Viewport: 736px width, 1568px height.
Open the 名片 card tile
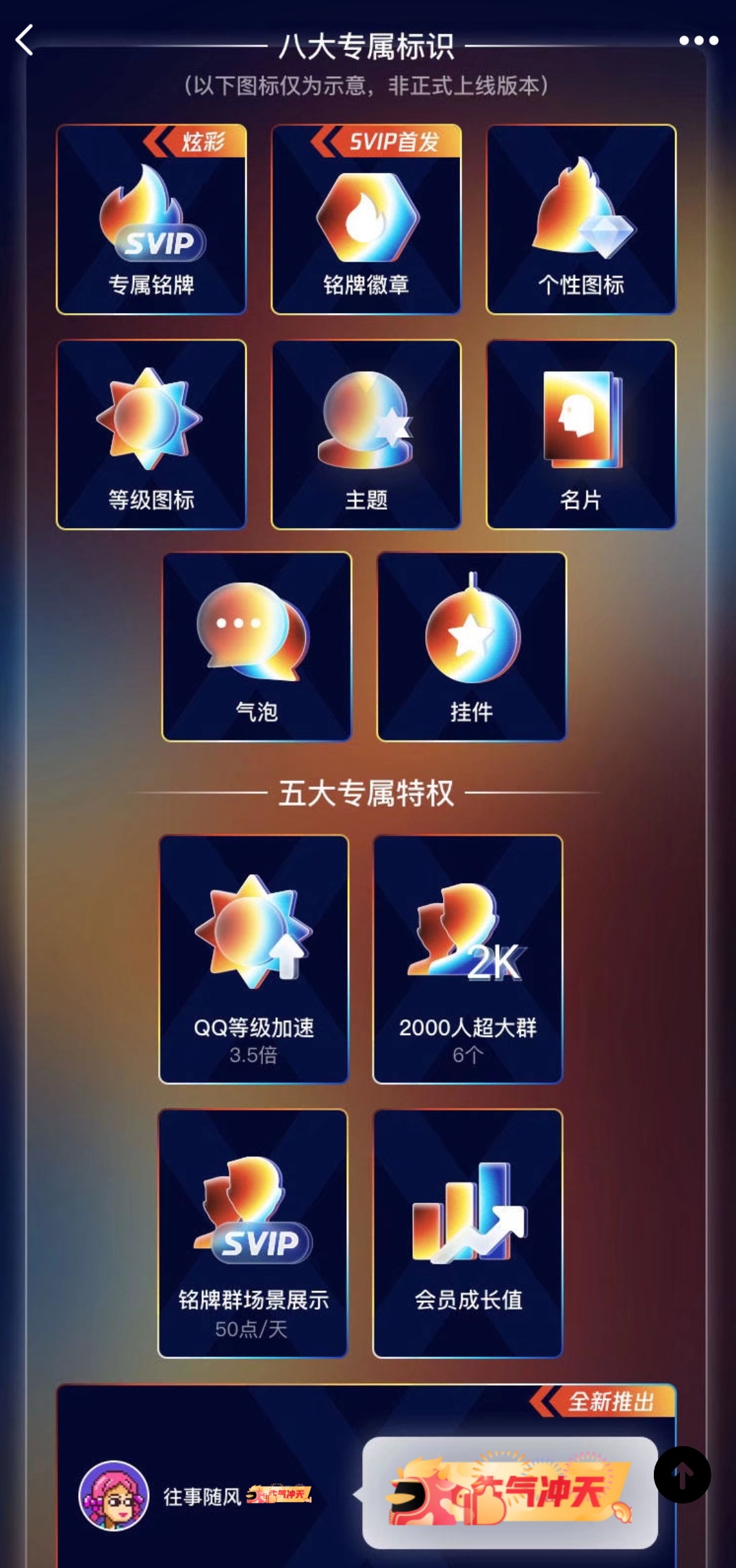coord(581,434)
